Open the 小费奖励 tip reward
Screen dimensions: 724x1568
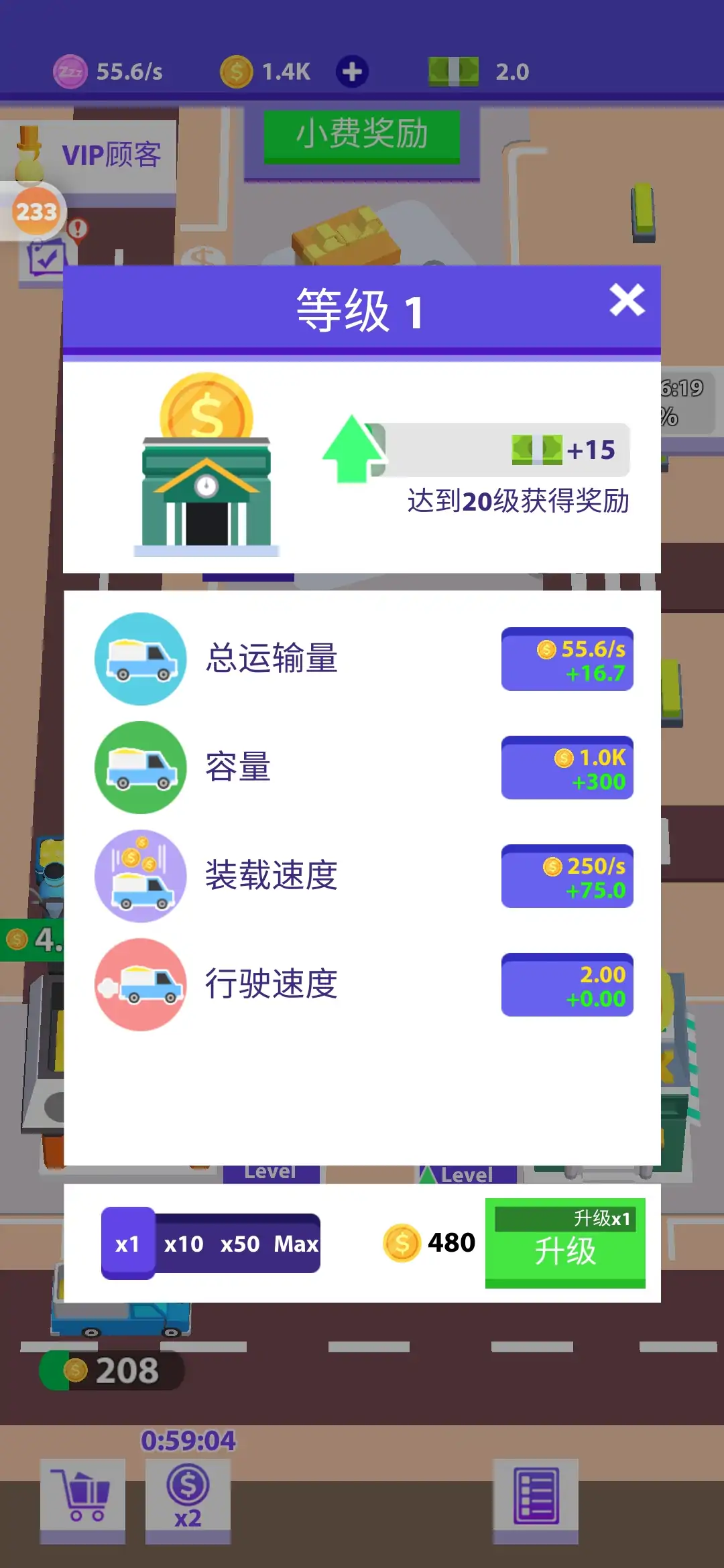[362, 135]
